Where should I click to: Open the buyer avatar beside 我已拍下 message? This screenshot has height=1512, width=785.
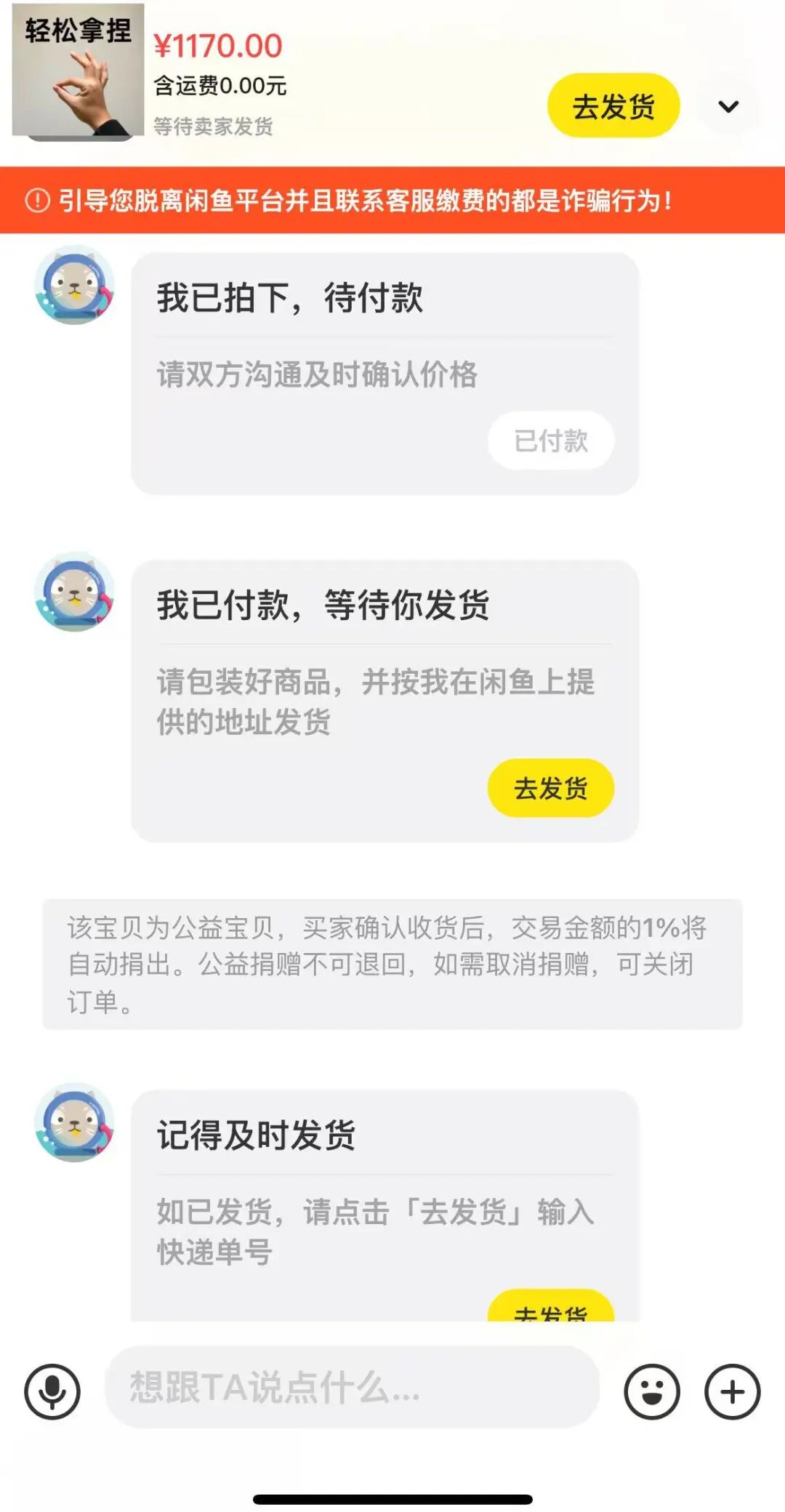75,285
